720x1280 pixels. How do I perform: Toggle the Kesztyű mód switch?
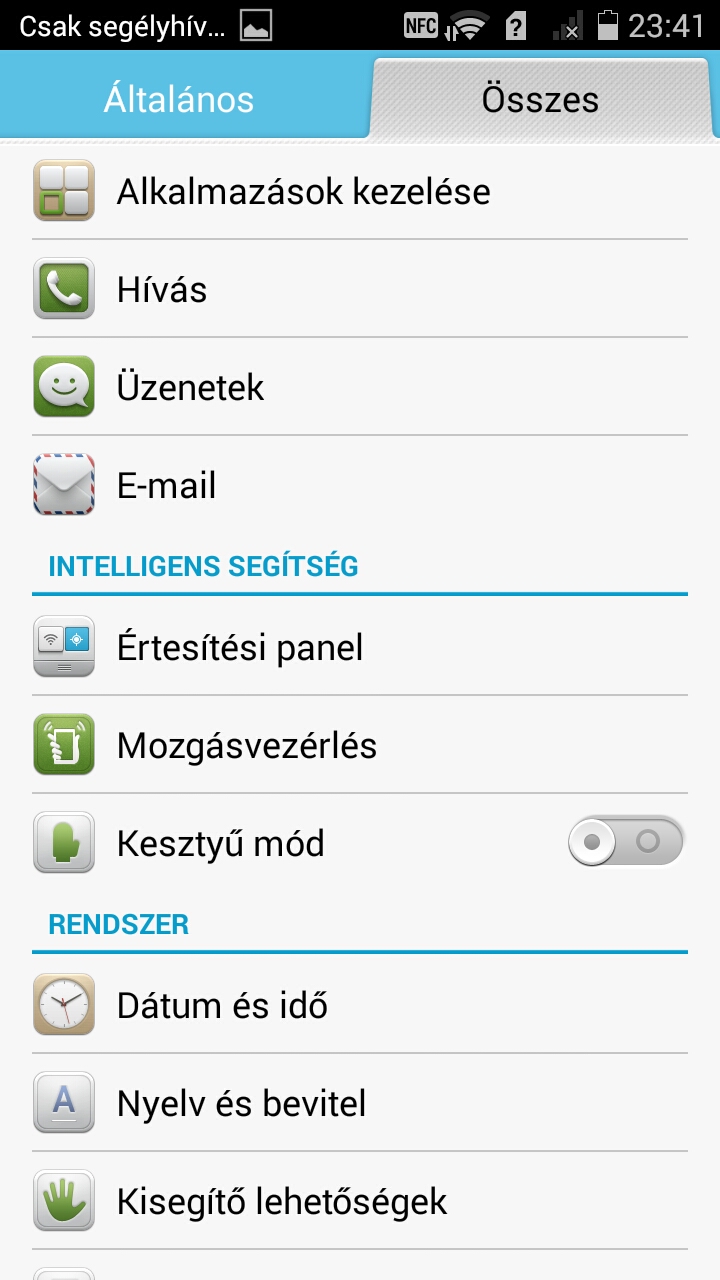[626, 842]
